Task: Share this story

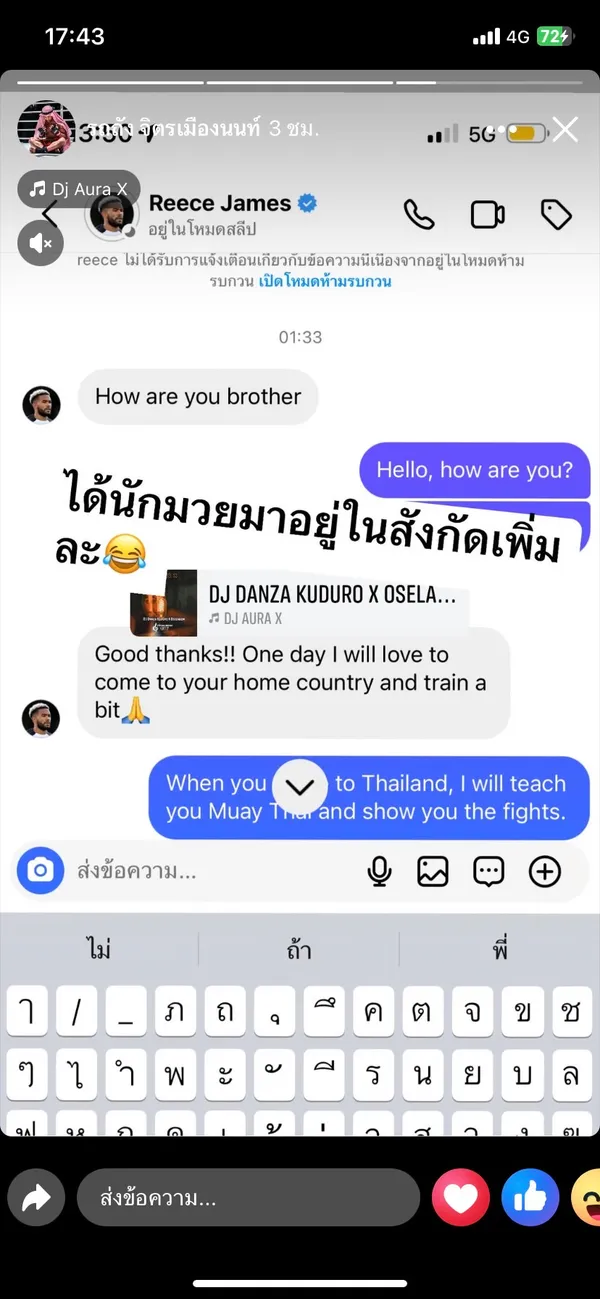Action: point(36,1197)
